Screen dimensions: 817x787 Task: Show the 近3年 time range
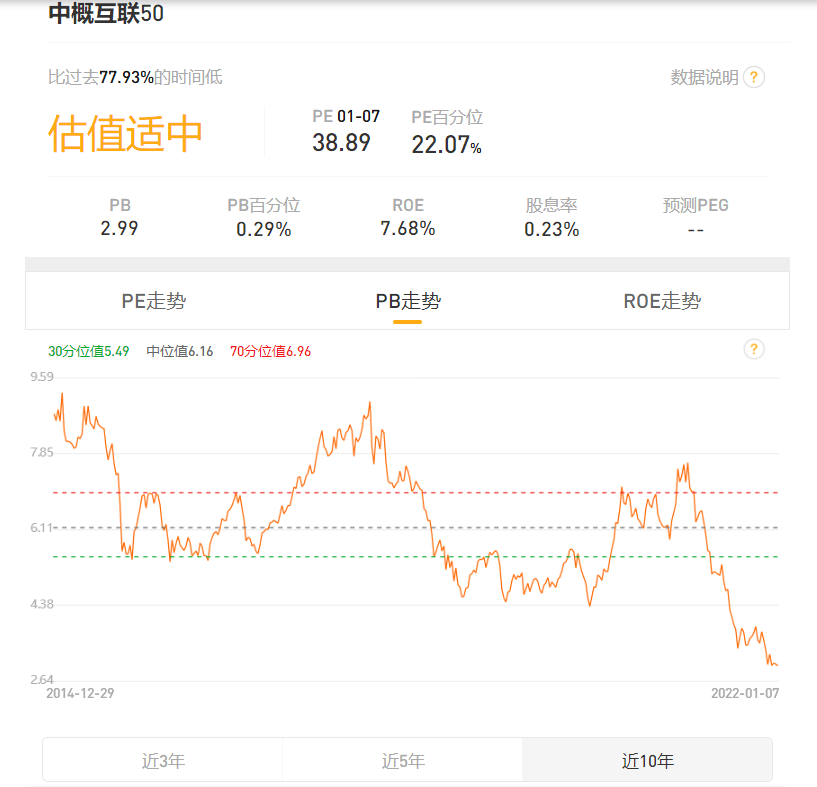163,760
